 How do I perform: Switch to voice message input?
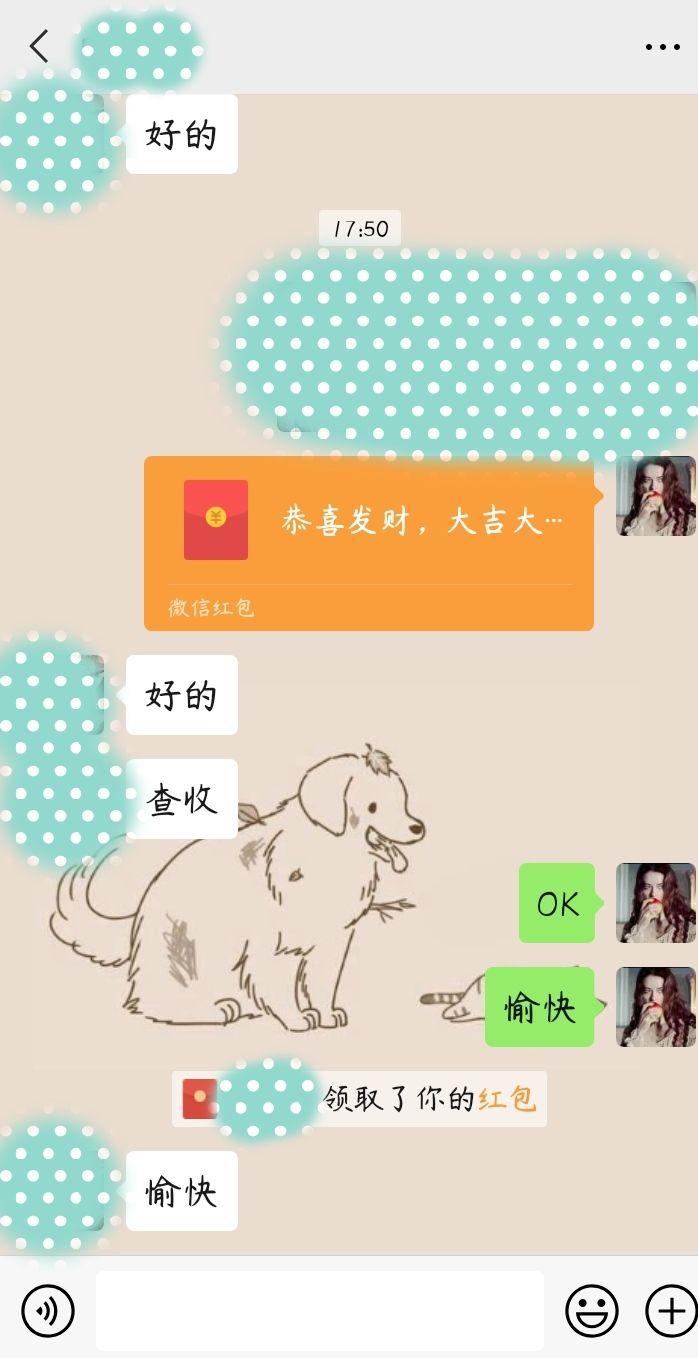pos(48,1310)
